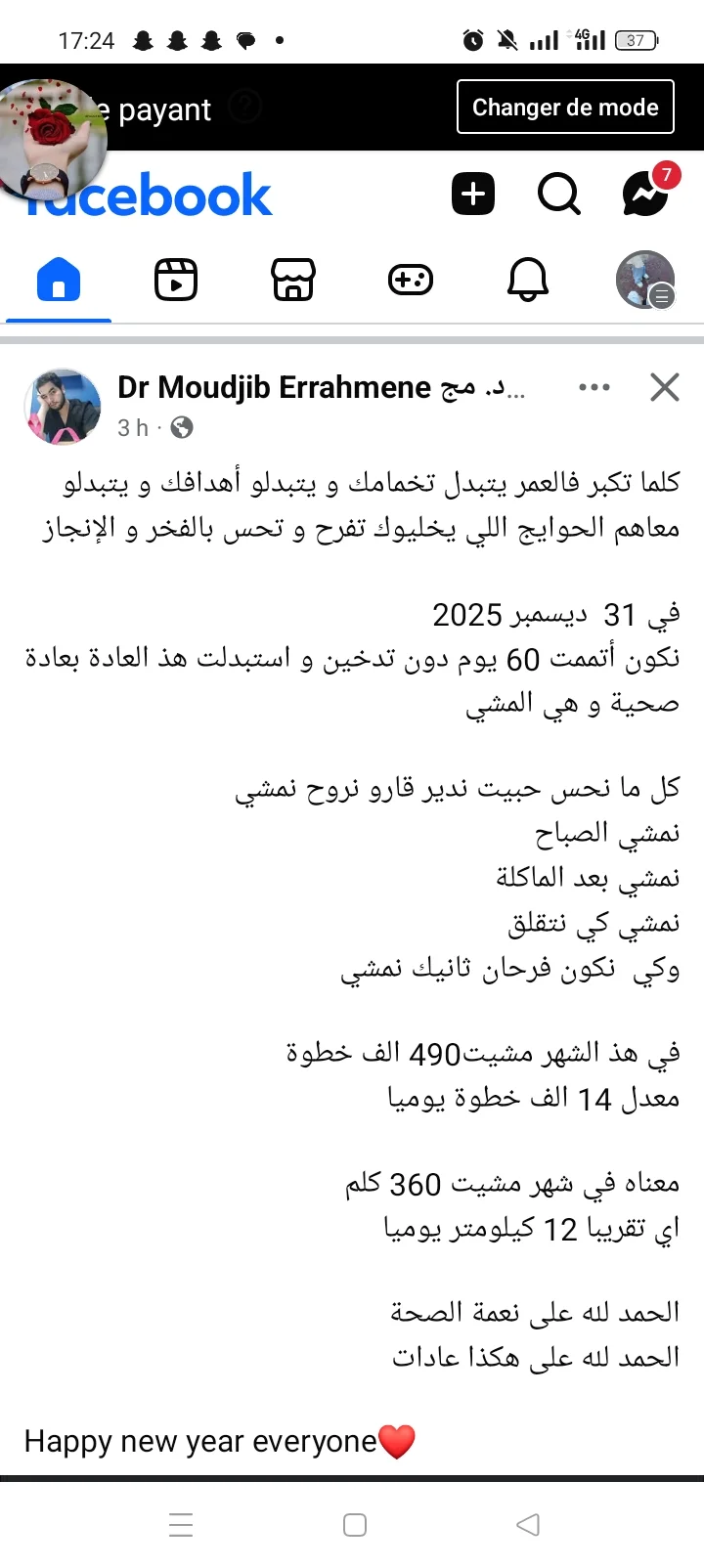Go to the Gaming tab

click(x=411, y=281)
